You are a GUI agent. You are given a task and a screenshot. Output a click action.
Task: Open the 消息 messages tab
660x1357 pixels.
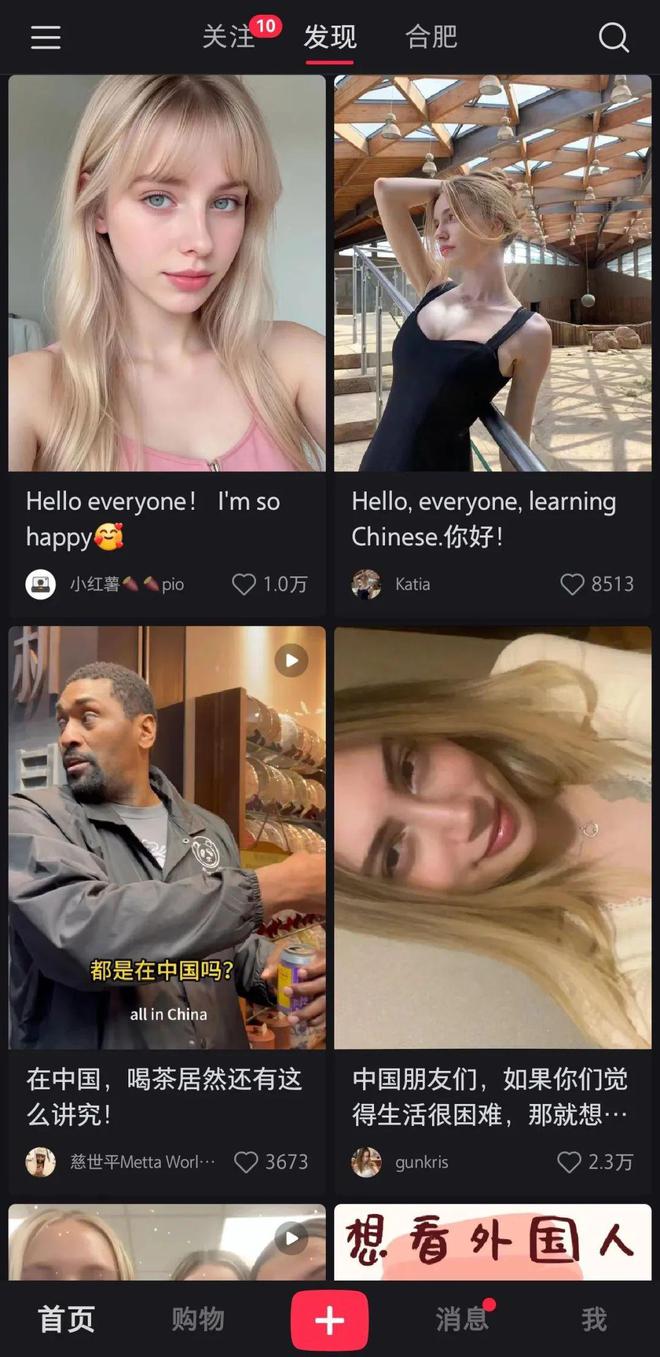(461, 1319)
